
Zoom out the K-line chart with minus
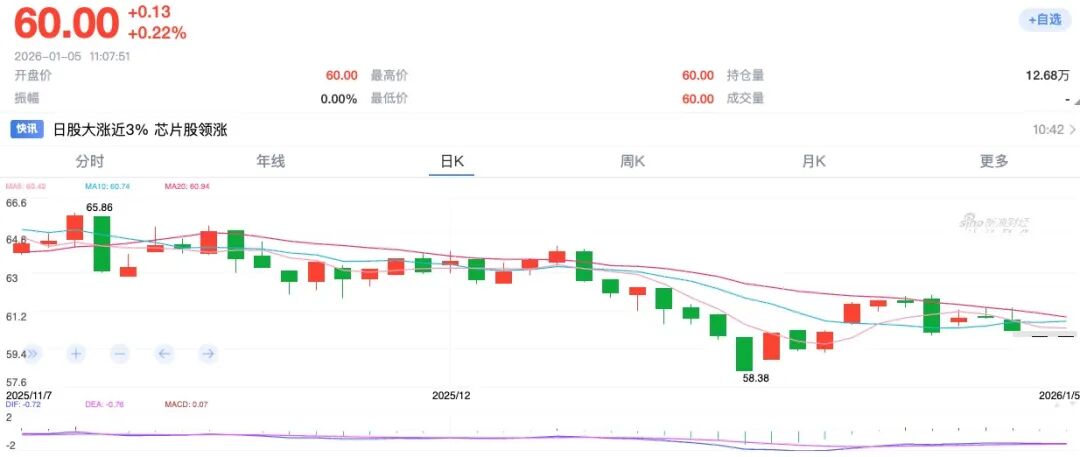(120, 353)
